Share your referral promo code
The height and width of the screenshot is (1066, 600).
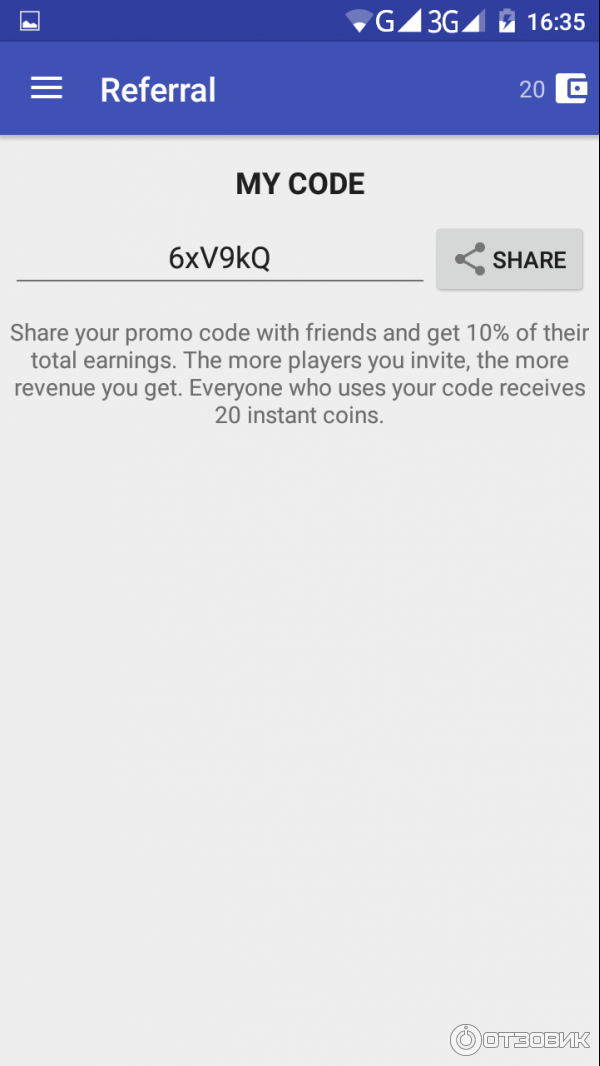pyautogui.click(x=510, y=260)
